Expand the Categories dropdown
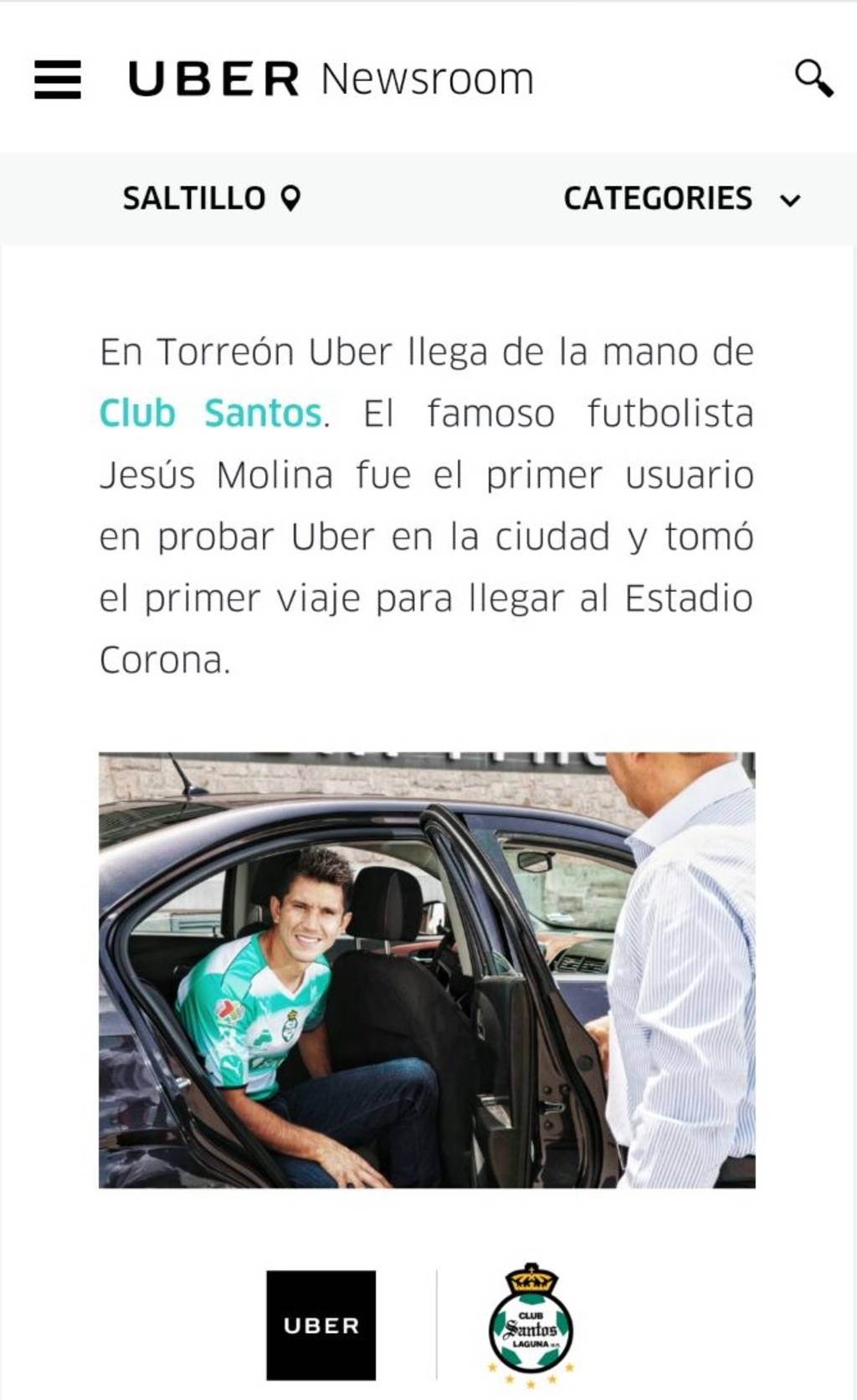 (681, 198)
